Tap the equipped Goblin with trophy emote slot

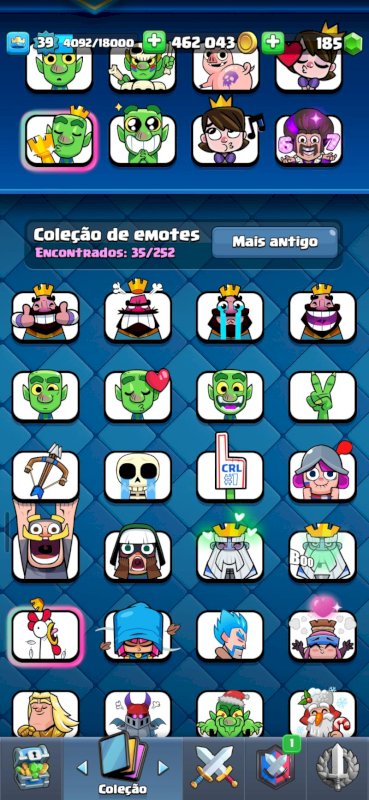point(59,139)
